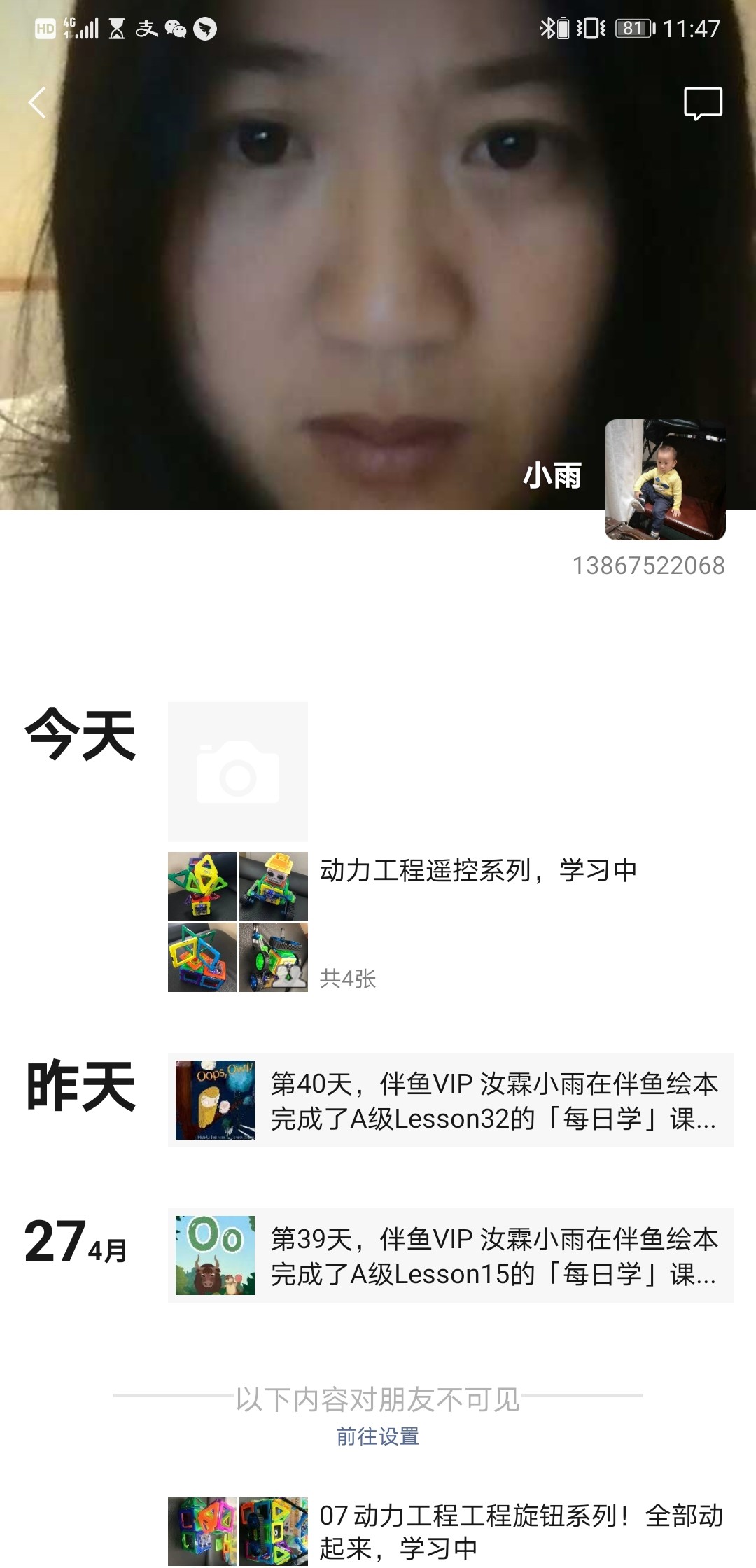This screenshot has height=1568, width=756.
Task: Open the 第39天 伴鱼绘本 Lesson15 post
Action: coord(451,1256)
